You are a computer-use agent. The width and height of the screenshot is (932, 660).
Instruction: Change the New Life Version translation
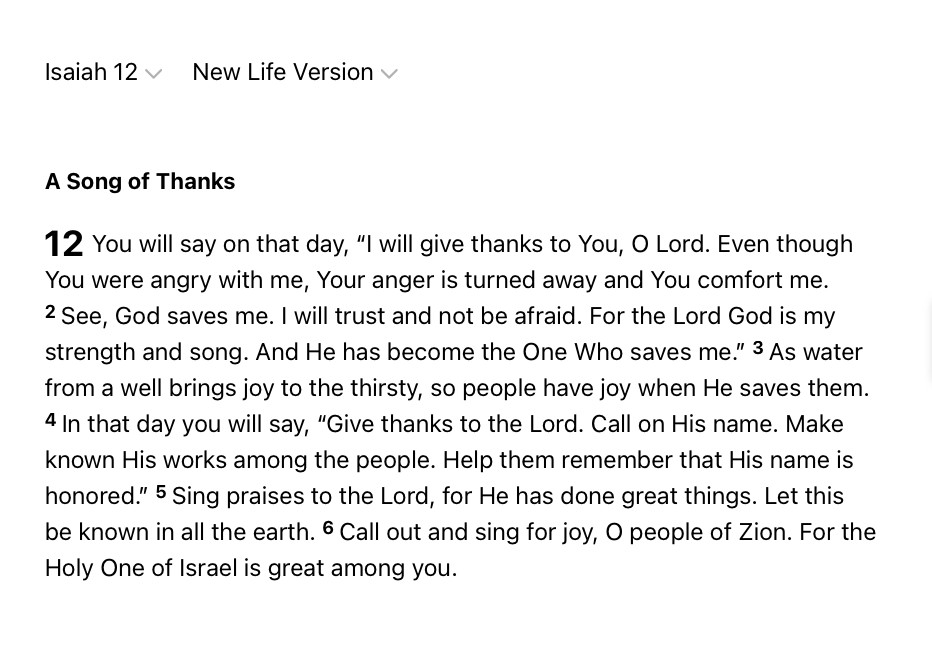coord(294,73)
